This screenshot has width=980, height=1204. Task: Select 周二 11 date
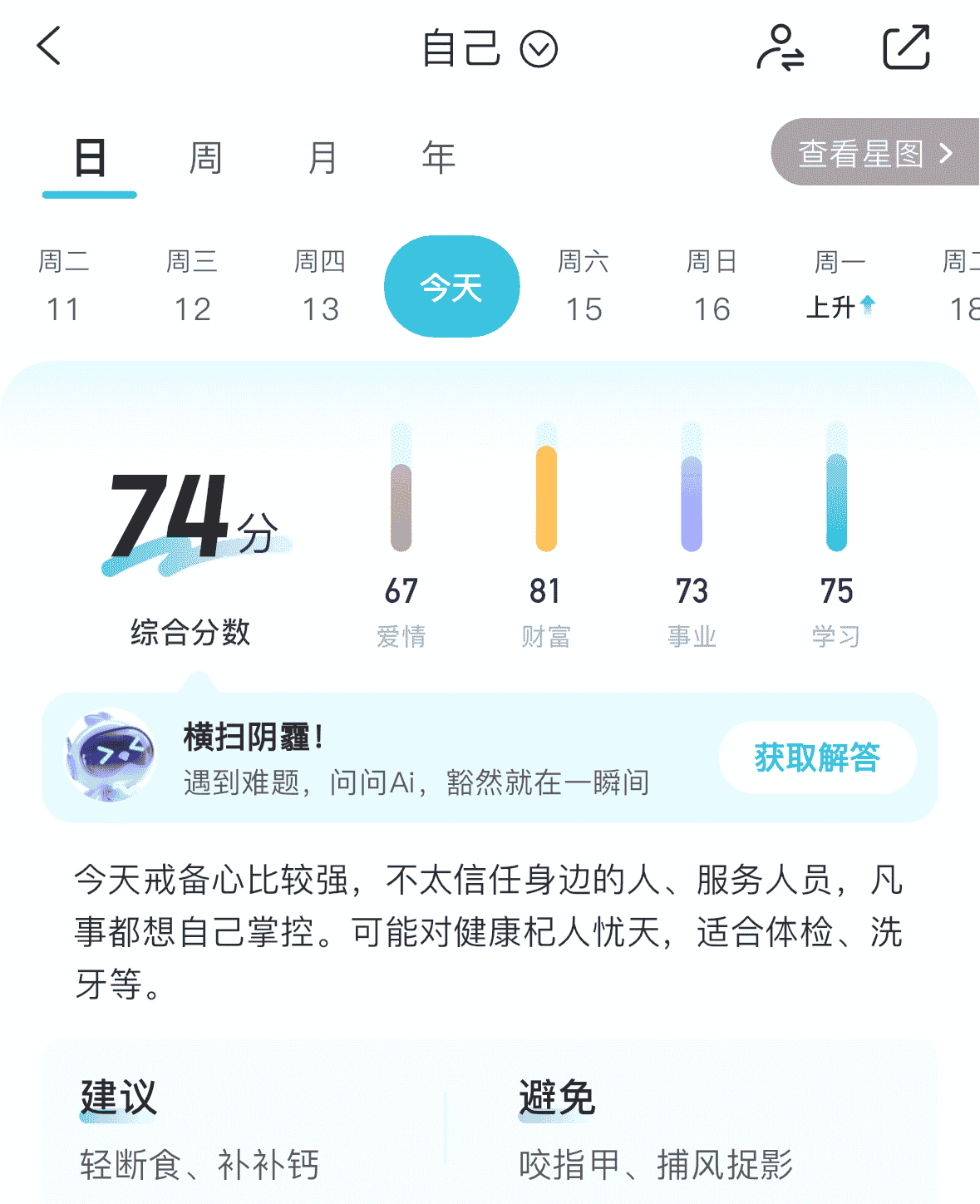[63, 285]
